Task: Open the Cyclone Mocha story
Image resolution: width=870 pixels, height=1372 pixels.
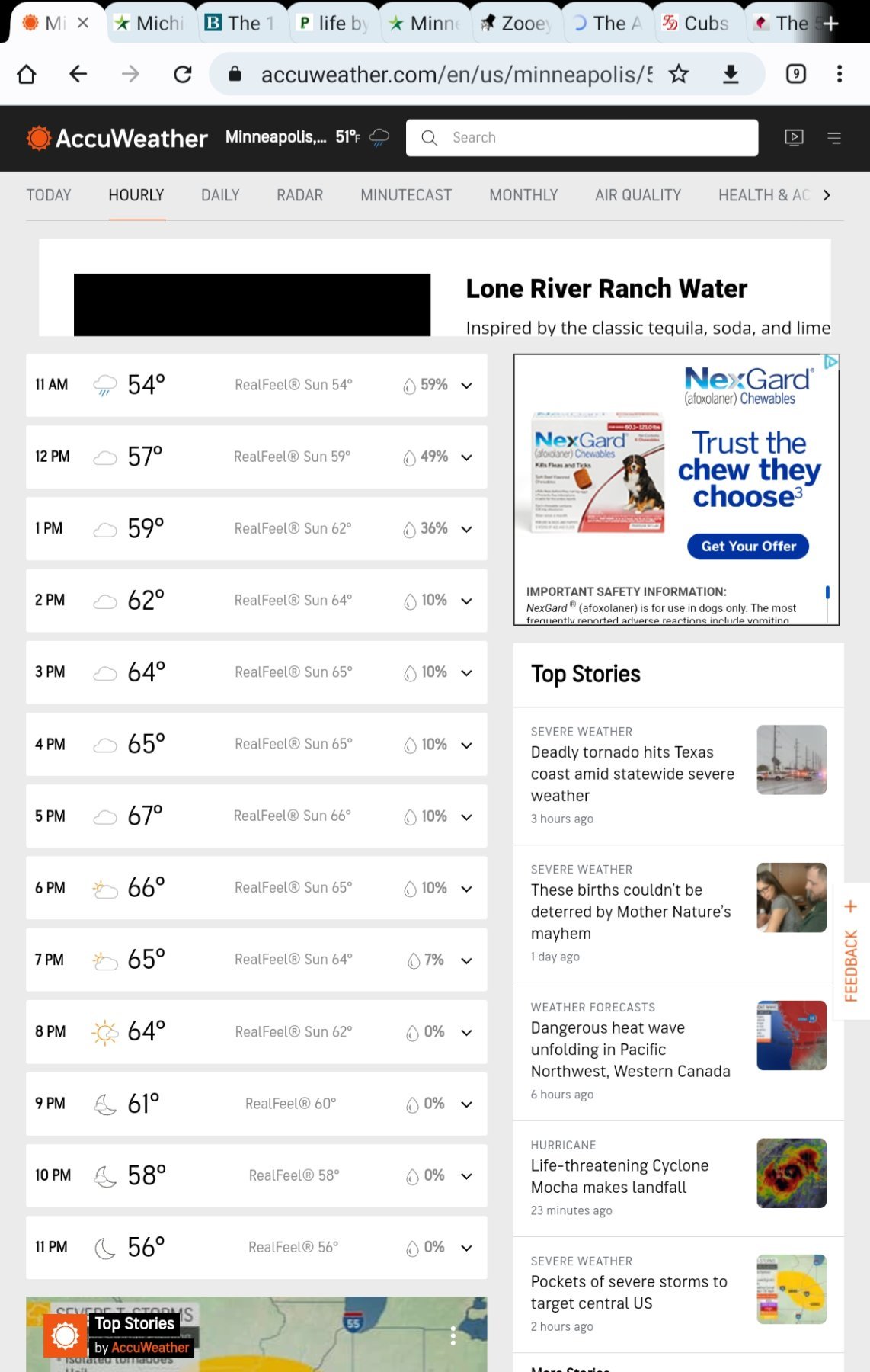Action: (618, 1176)
